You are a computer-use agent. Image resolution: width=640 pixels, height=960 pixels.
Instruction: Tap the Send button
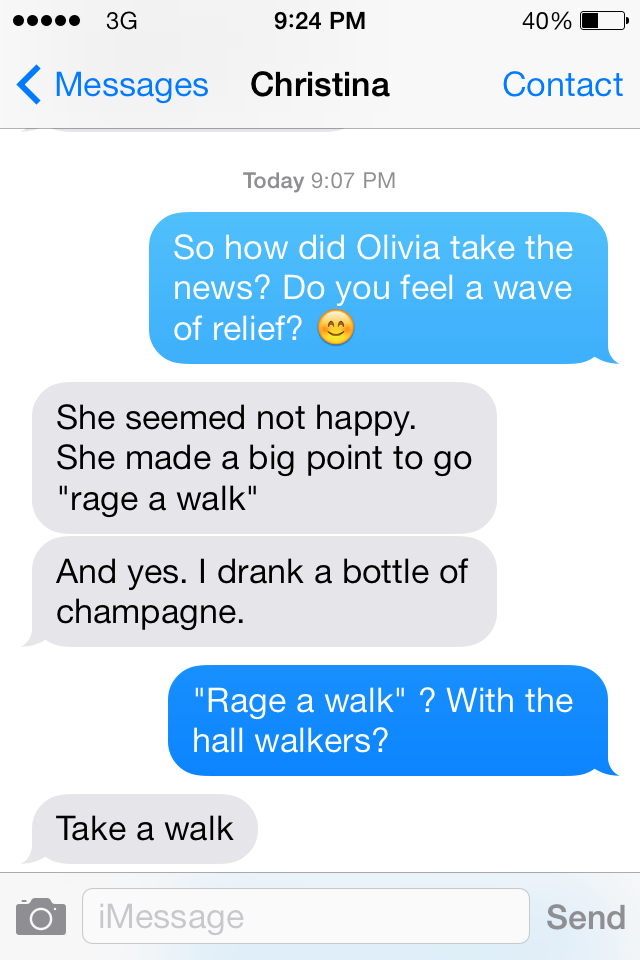pos(586,916)
